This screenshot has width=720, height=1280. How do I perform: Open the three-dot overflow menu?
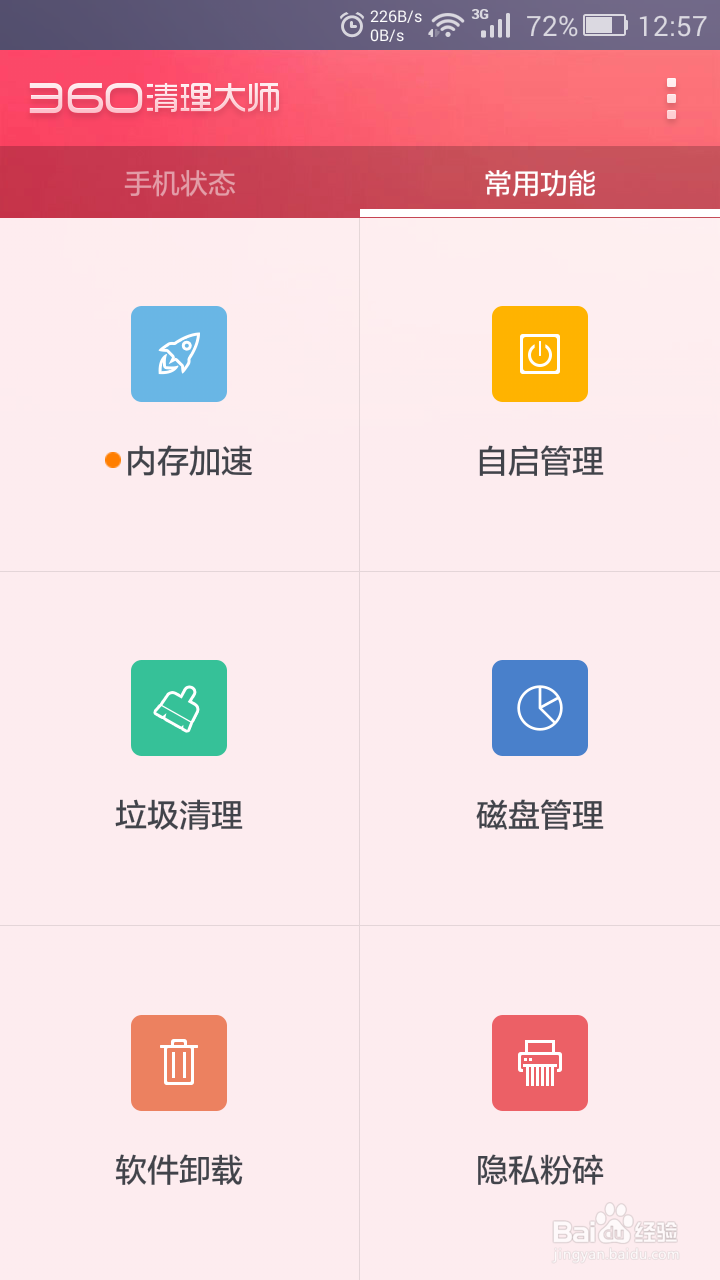pos(672,99)
